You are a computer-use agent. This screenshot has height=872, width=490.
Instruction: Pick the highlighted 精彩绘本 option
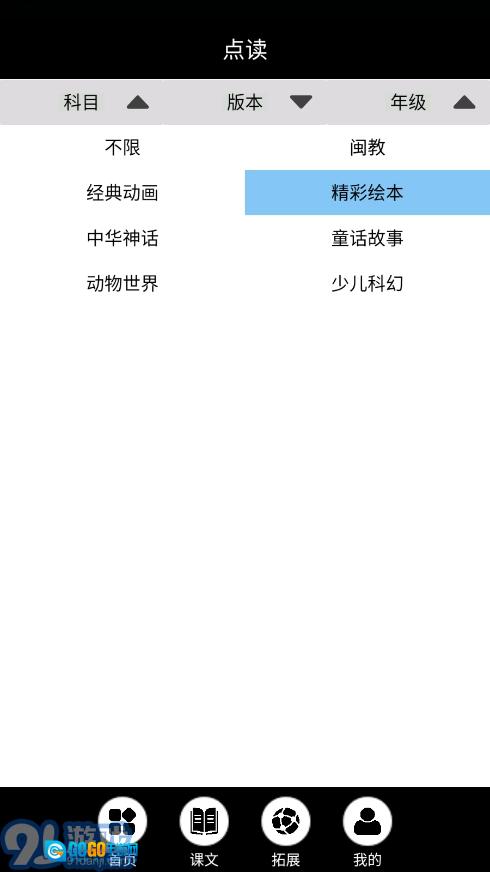tap(367, 193)
